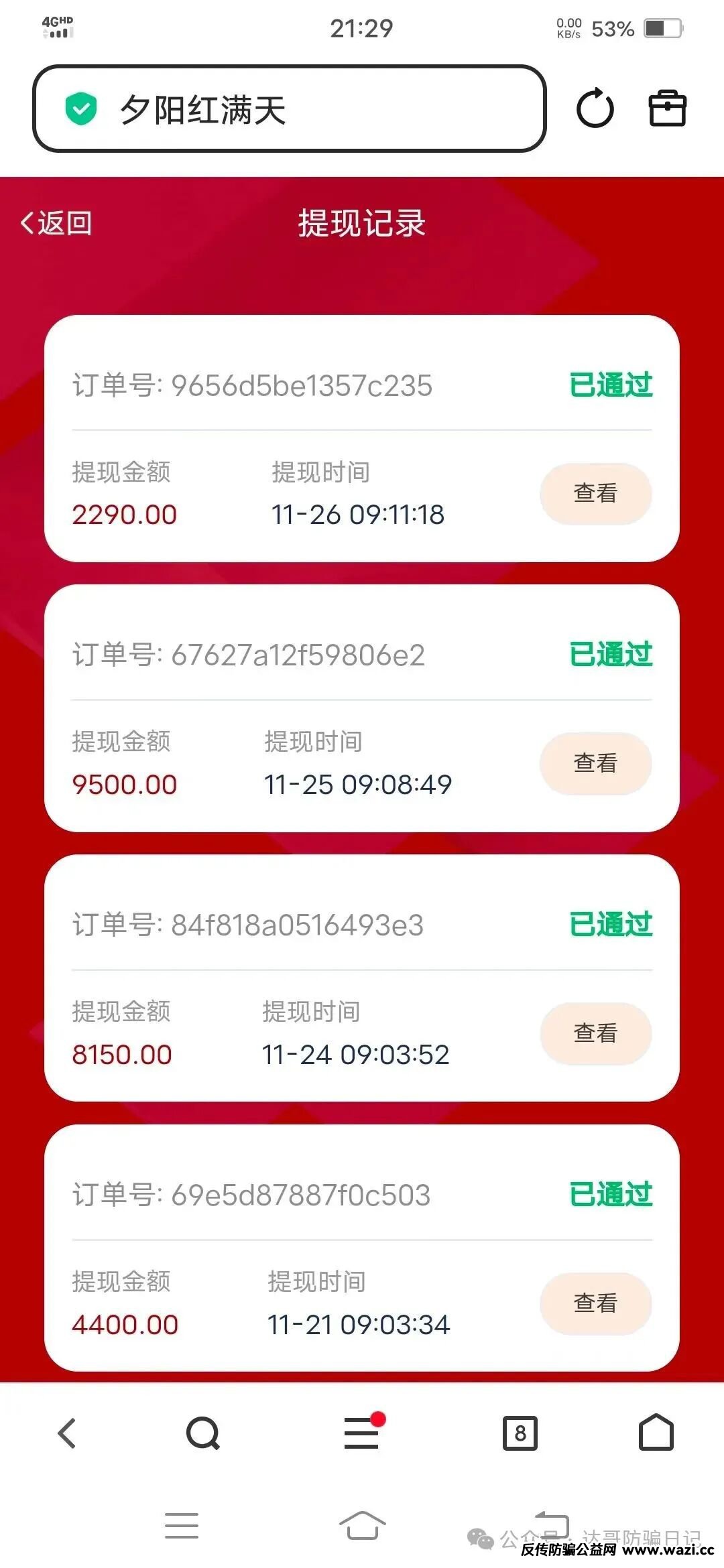This screenshot has height=1568, width=724.
Task: Open the browser toolbox icon
Action: [667, 109]
